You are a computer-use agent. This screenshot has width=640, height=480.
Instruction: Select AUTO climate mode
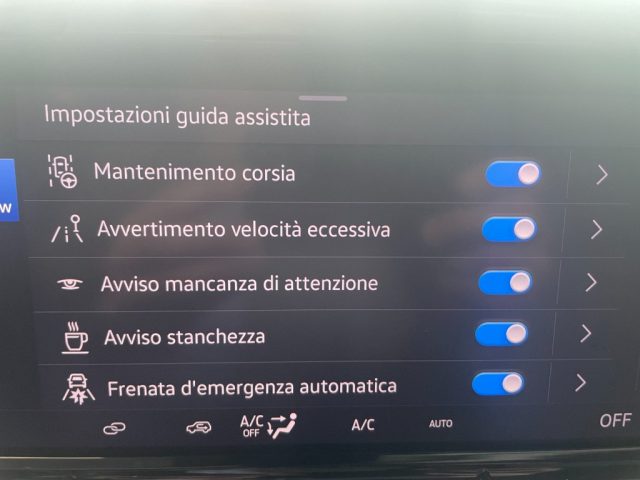[x=440, y=424]
